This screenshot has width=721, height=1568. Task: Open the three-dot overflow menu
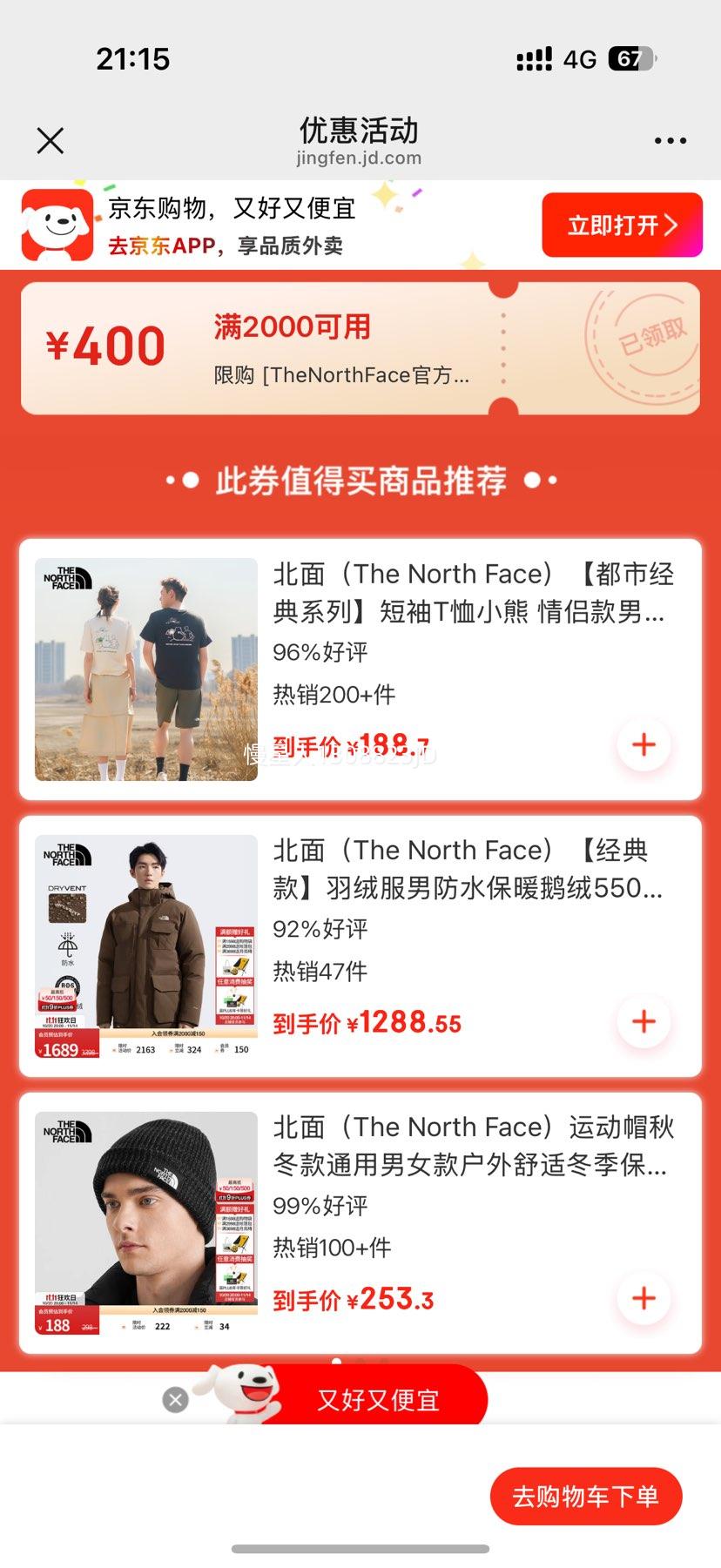[x=670, y=140]
